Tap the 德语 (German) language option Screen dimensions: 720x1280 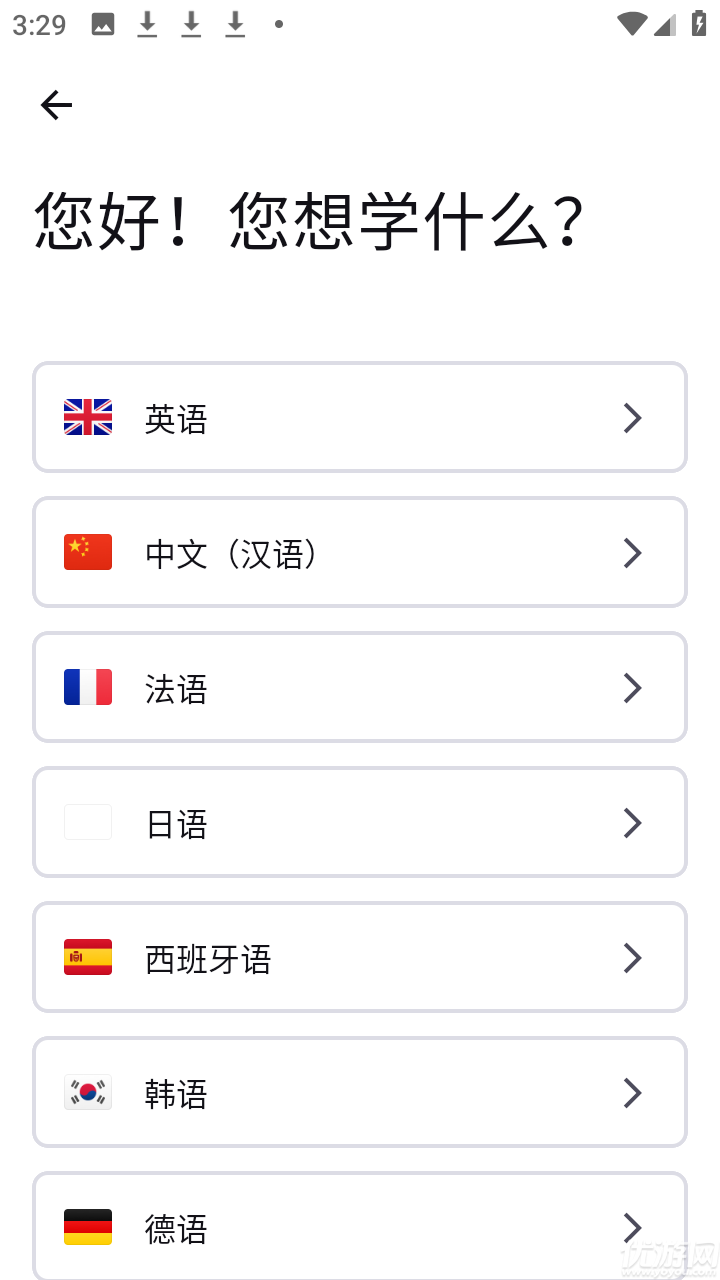pyautogui.click(x=359, y=1226)
